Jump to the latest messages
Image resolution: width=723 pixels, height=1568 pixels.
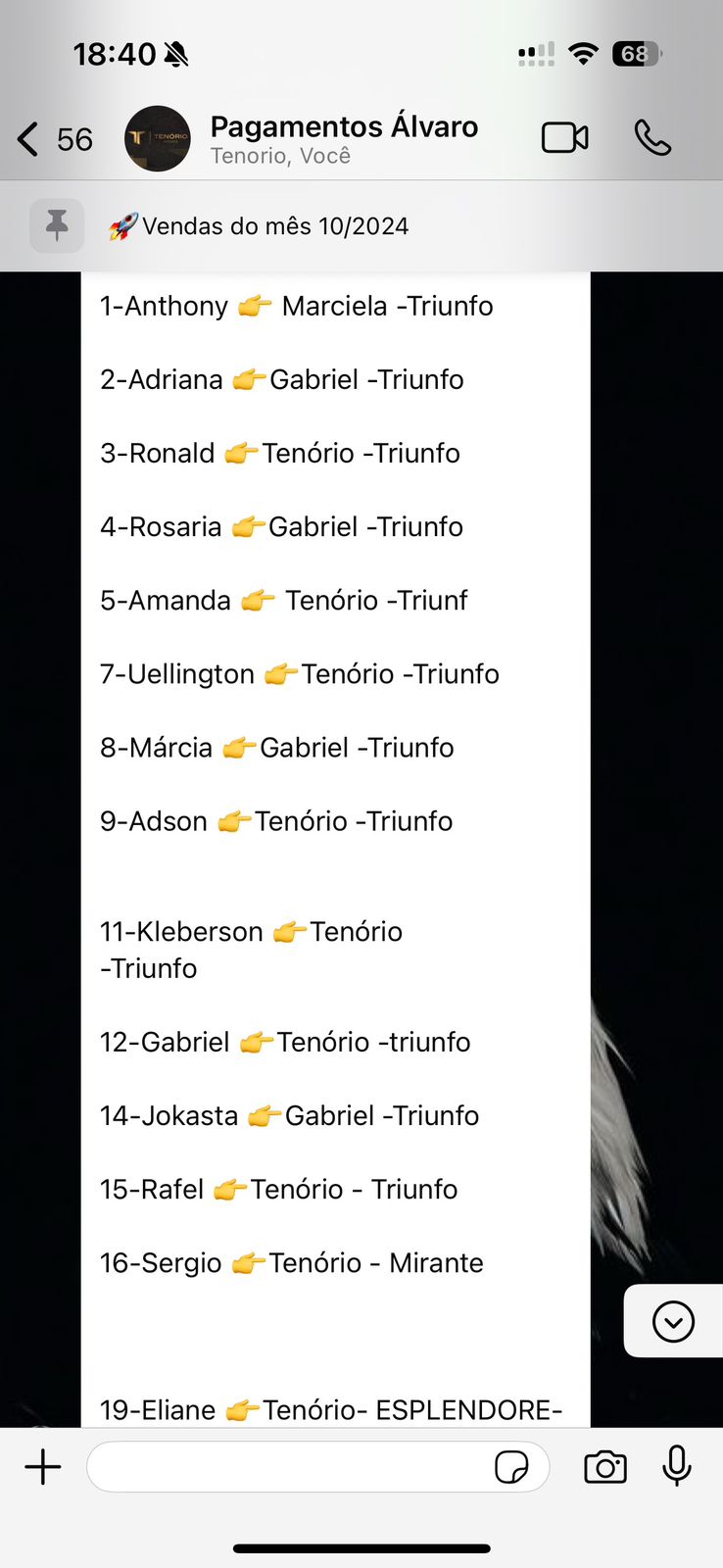click(673, 1321)
